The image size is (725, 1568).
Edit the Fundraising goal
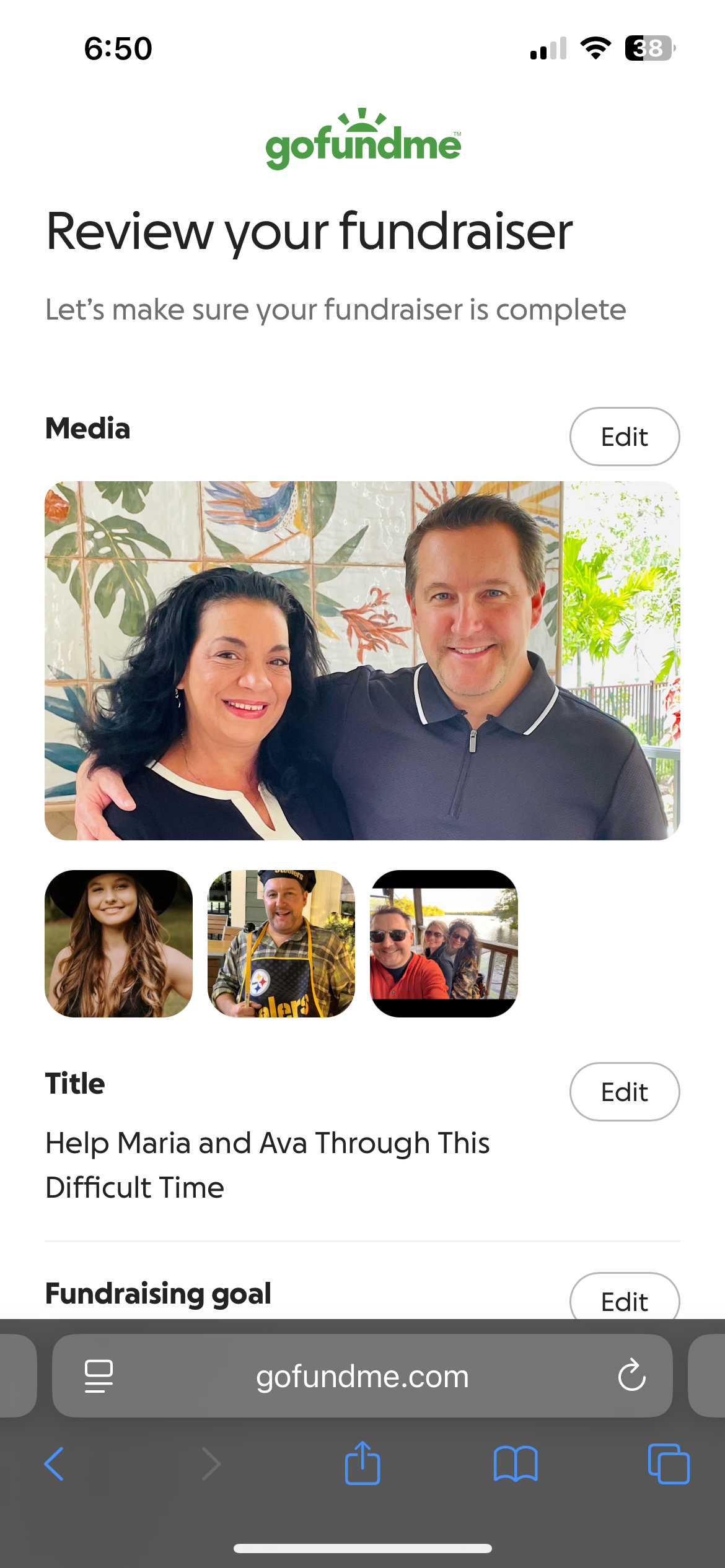pyautogui.click(x=624, y=1299)
